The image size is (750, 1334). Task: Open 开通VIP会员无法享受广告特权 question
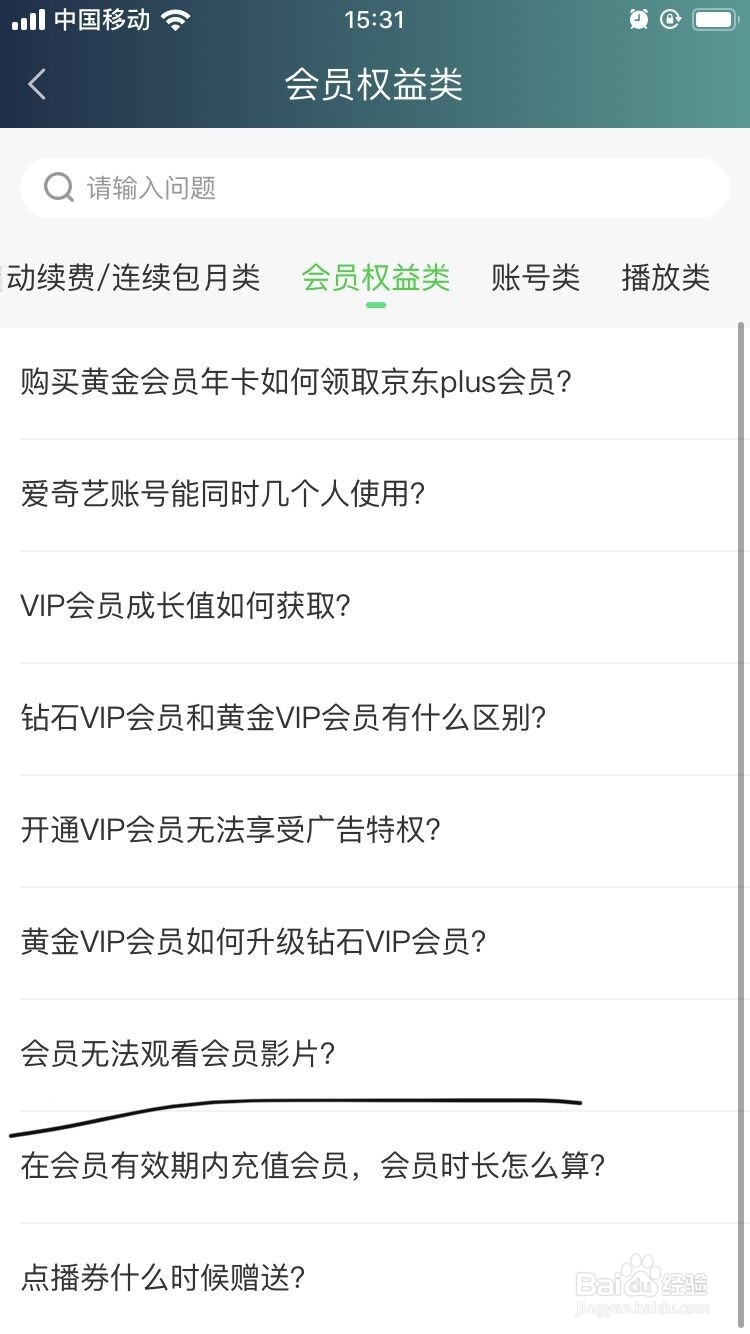click(375, 830)
